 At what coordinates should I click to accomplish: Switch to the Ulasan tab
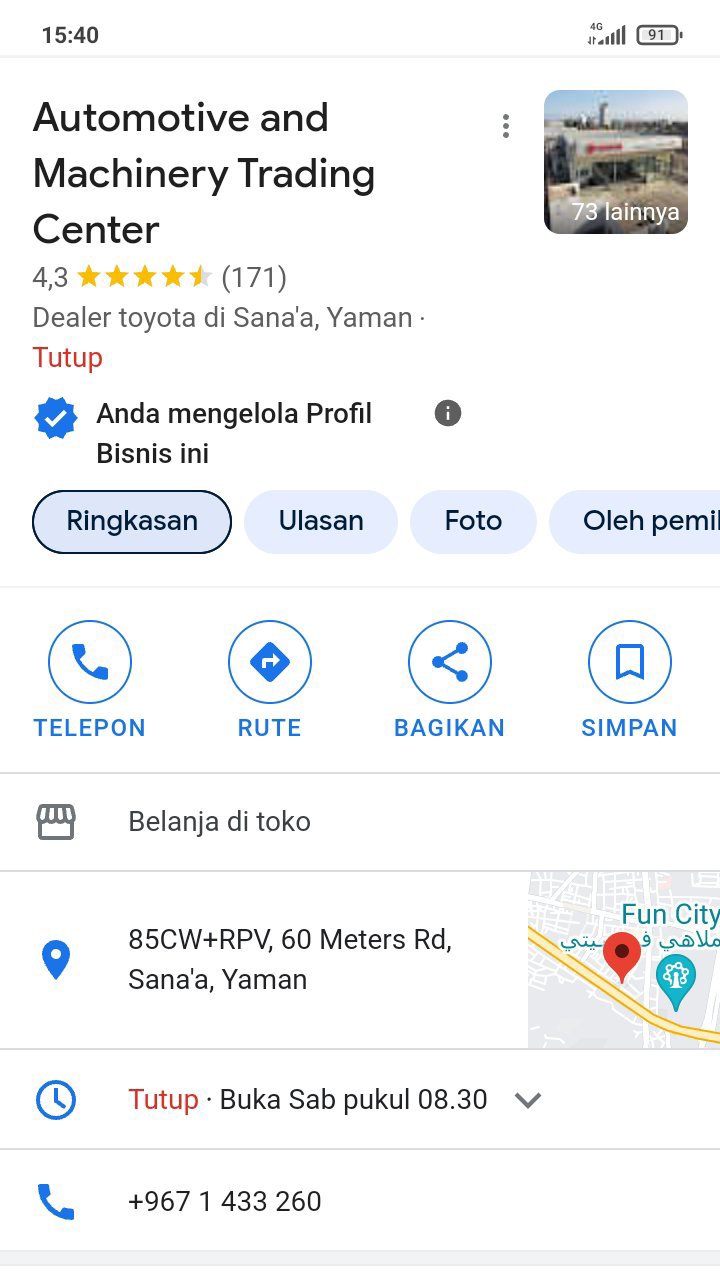[x=321, y=521]
